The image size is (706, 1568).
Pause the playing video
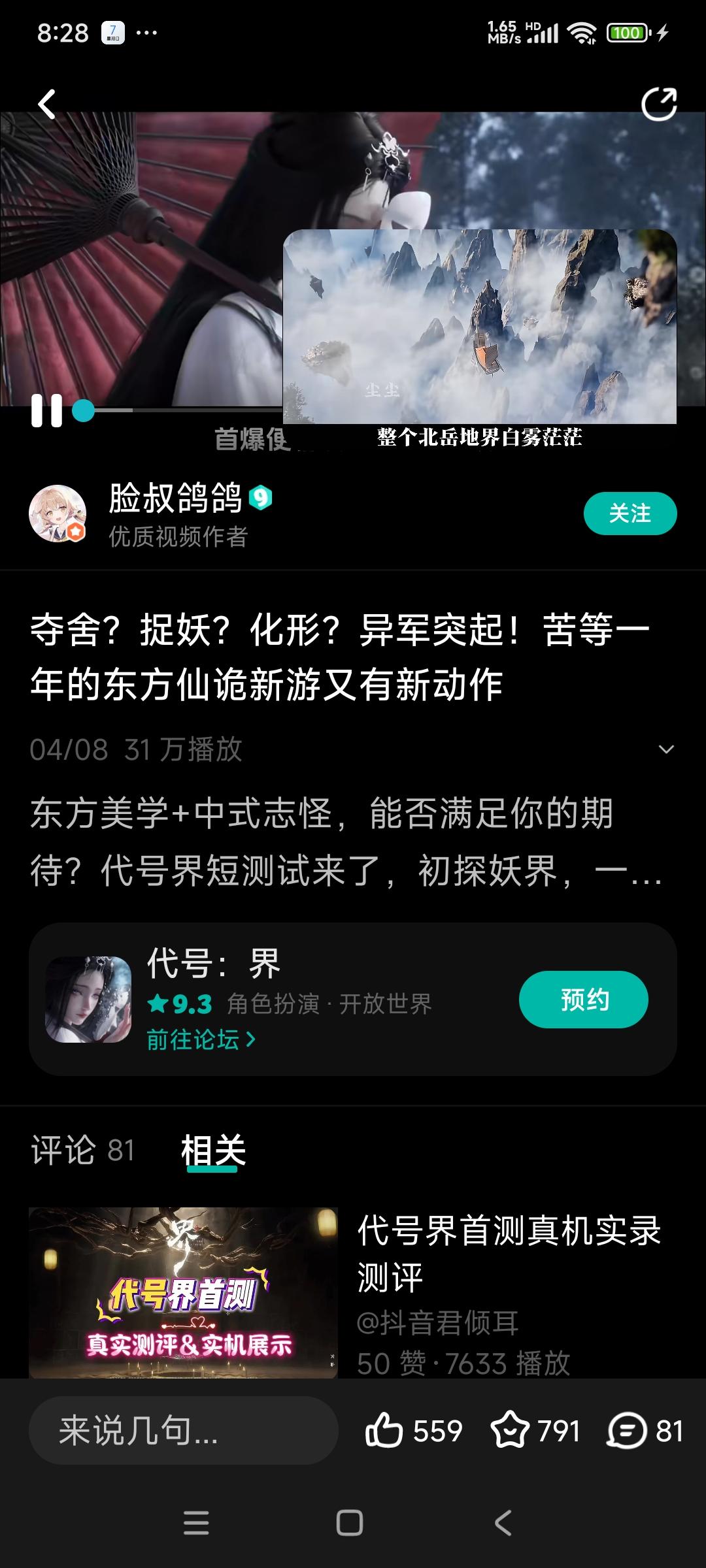[46, 411]
